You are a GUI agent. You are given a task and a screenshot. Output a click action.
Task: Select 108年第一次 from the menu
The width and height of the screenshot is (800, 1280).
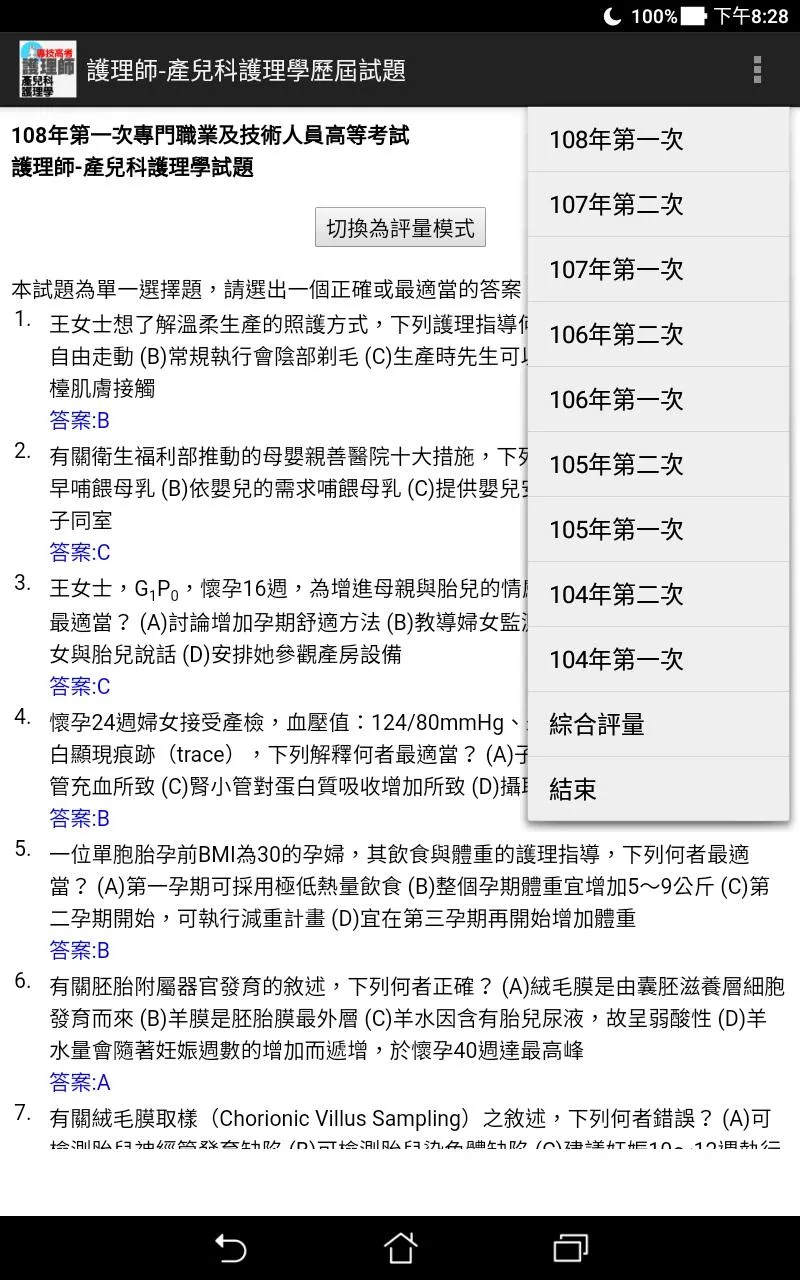(658, 140)
